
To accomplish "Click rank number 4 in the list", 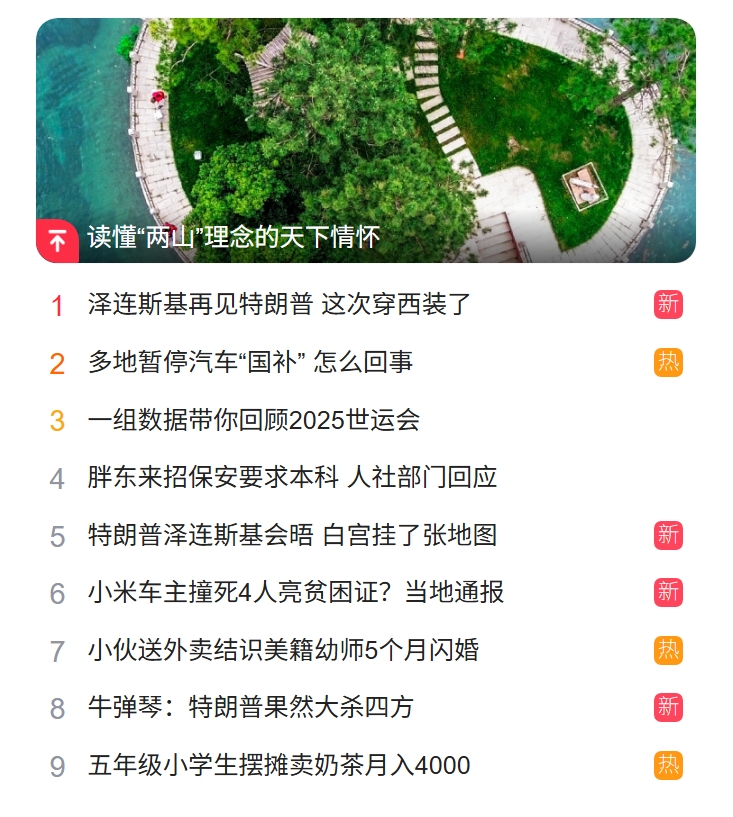I will click(55, 479).
